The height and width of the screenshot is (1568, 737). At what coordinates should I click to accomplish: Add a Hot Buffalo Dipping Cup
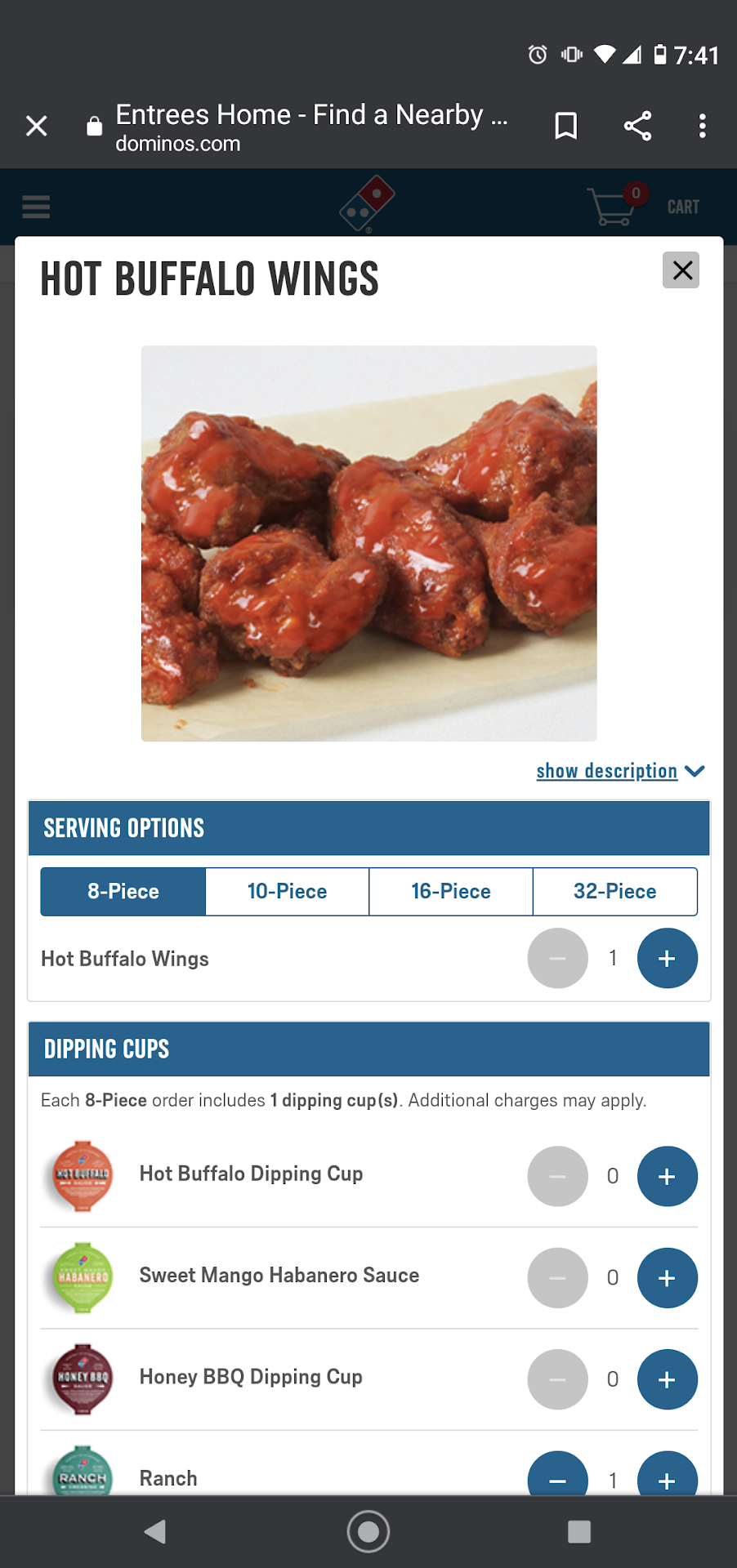tap(667, 1177)
